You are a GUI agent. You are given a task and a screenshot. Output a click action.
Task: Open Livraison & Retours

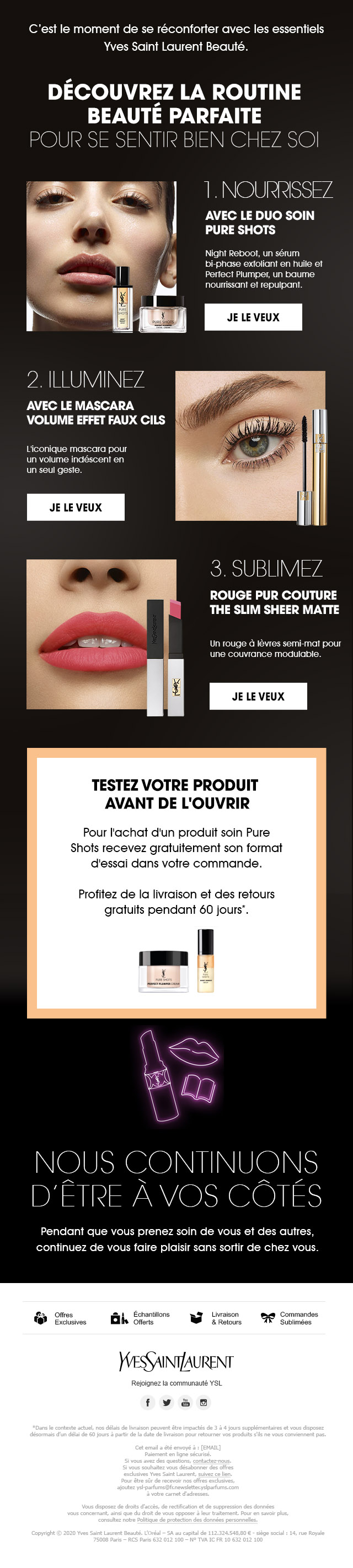click(216, 1318)
